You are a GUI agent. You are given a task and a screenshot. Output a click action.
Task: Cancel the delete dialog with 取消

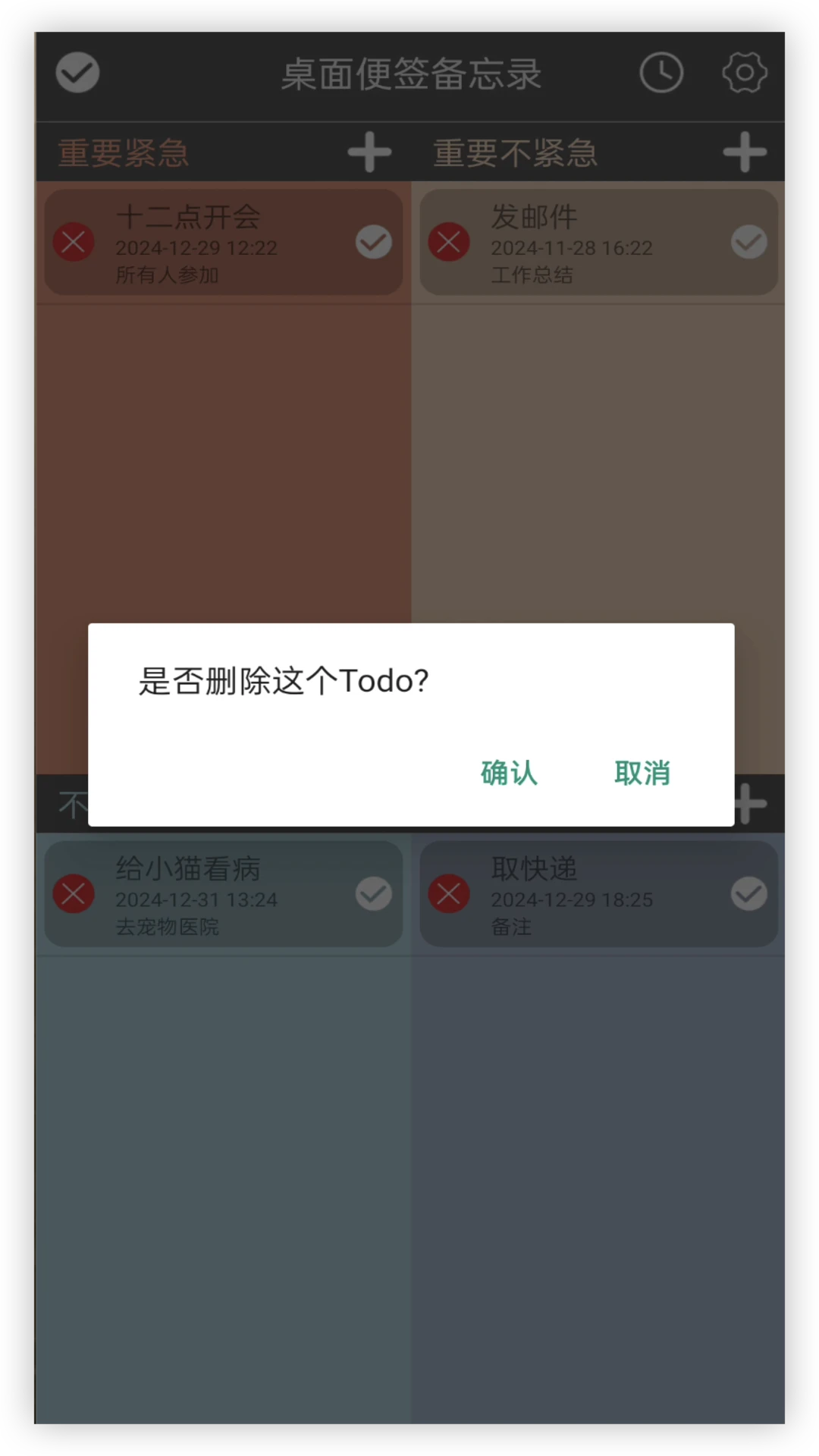click(642, 773)
